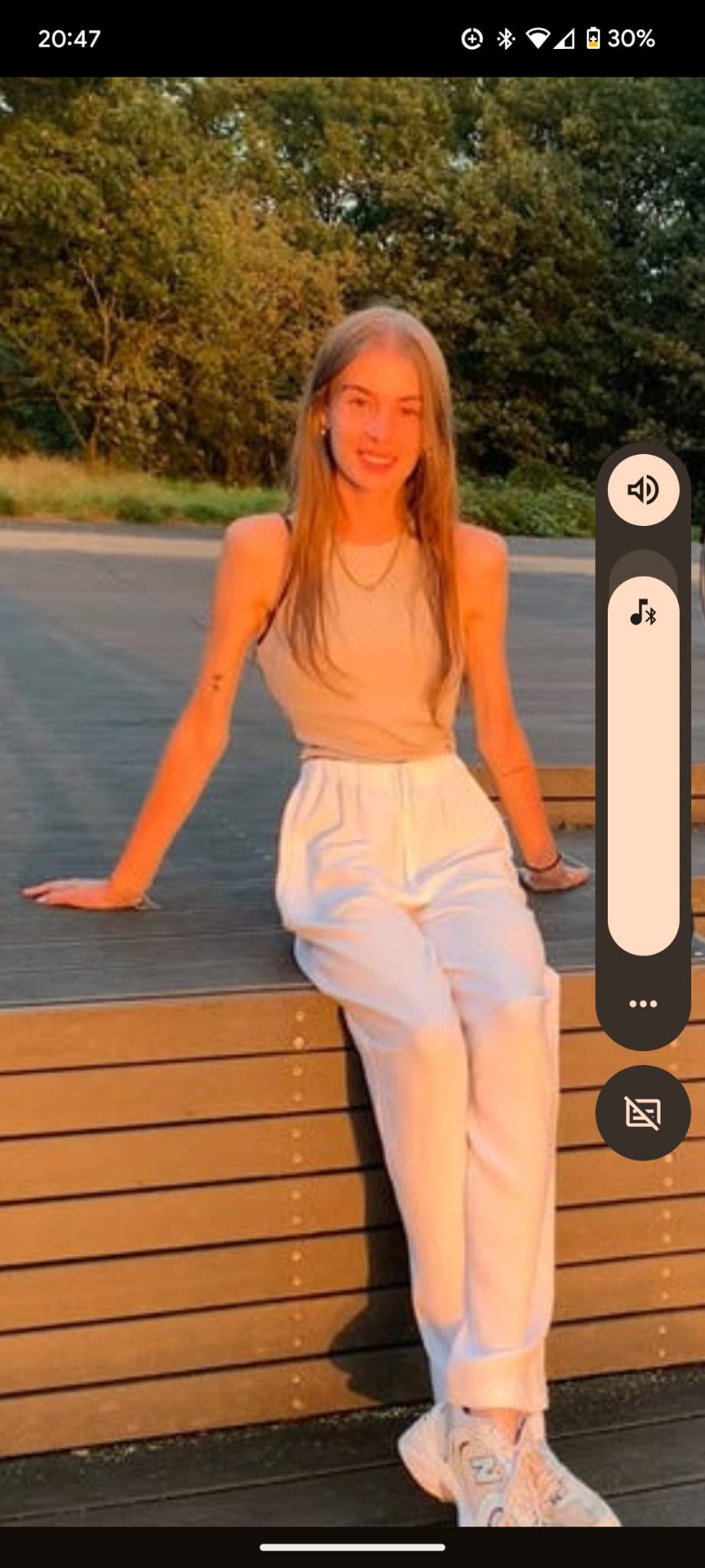705x1568 pixels.
Task: Tap the speaker ringer mode icon
Action: [x=643, y=490]
